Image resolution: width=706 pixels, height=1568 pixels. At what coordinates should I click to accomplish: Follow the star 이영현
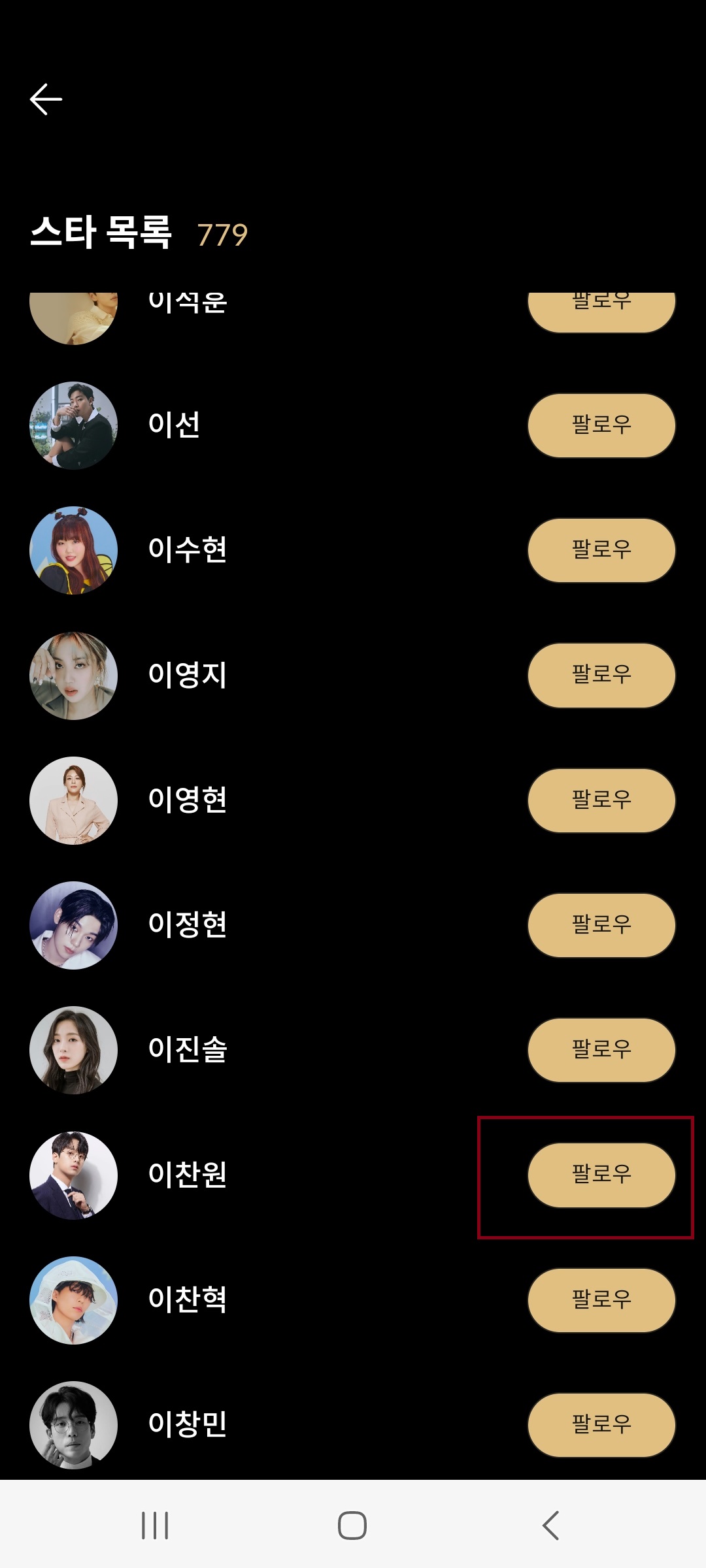[x=601, y=800]
